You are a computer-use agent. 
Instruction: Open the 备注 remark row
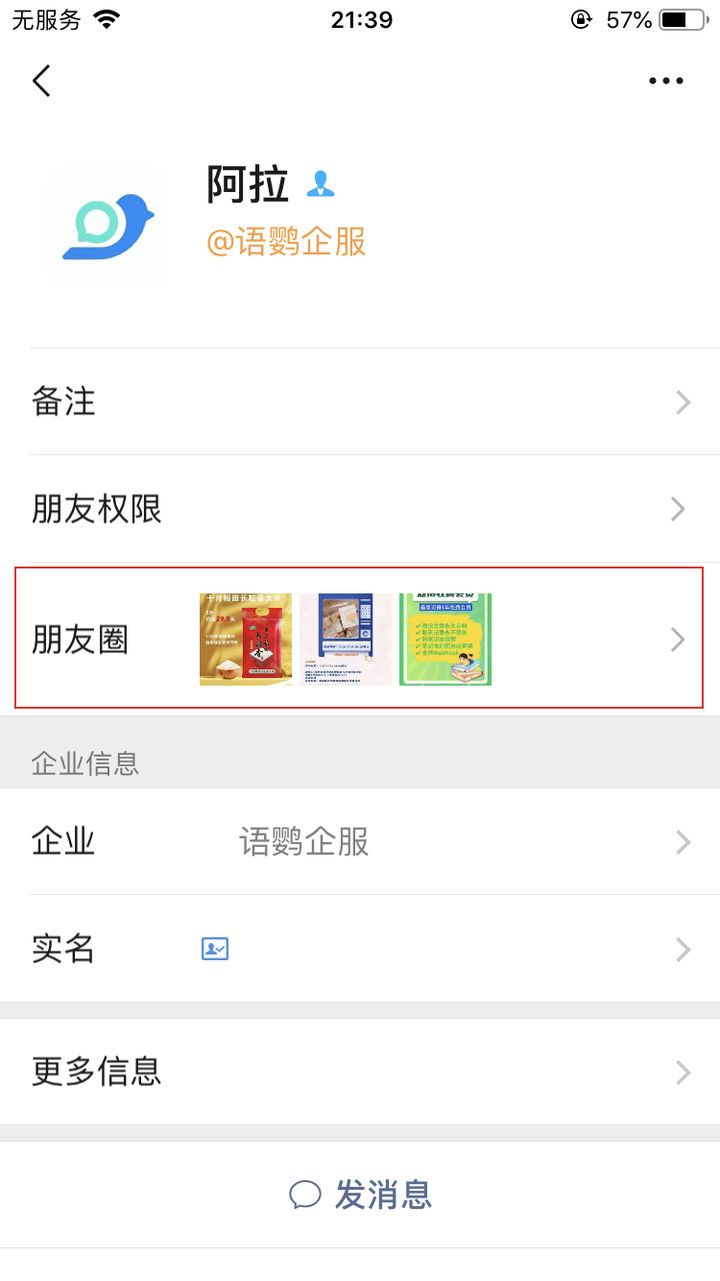point(360,402)
